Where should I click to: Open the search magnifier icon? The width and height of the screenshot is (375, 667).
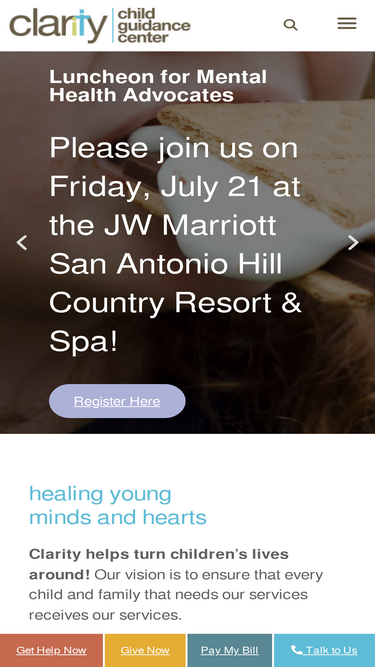tap(290, 25)
